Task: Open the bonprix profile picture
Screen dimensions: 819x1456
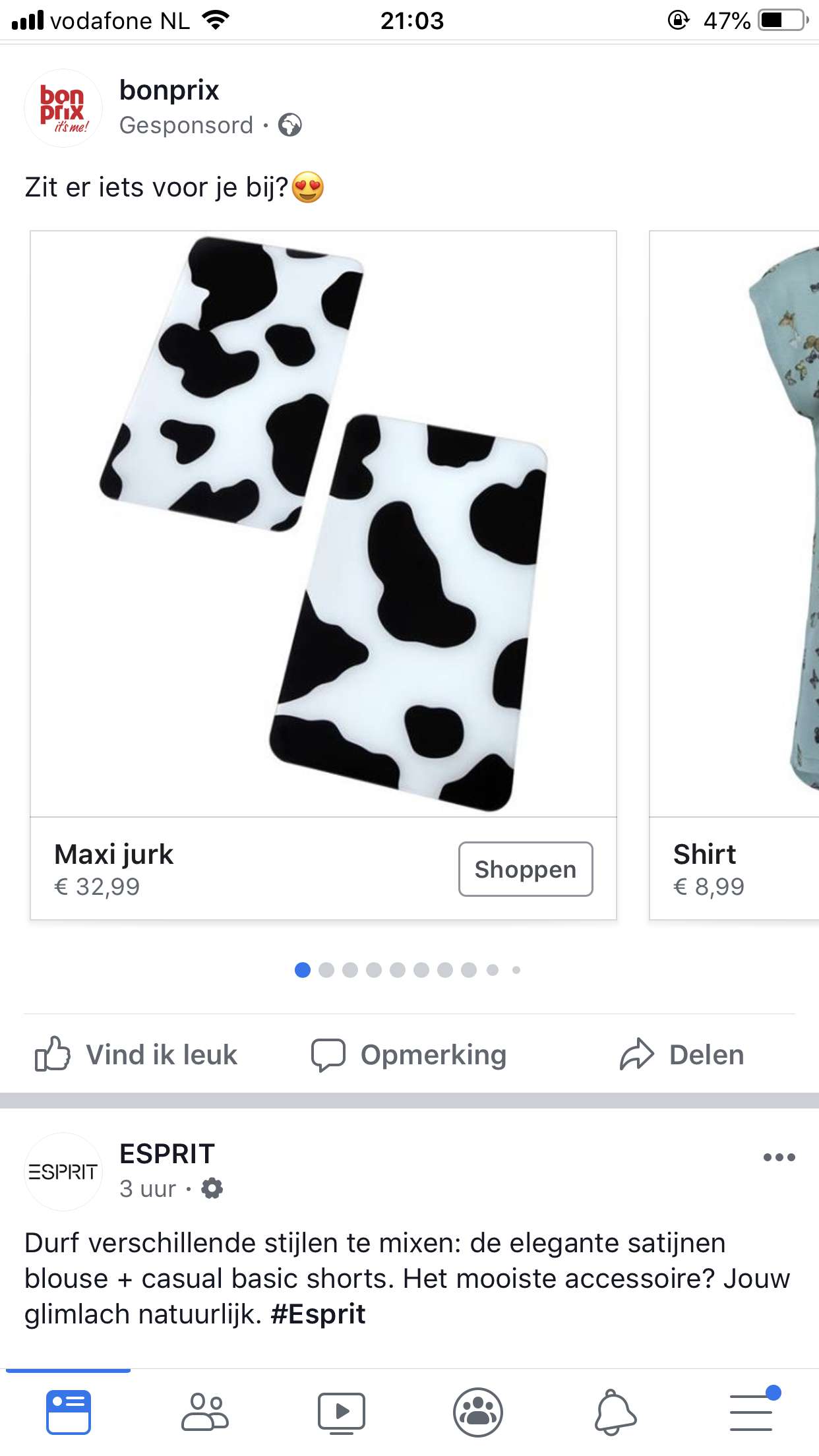Action: pyautogui.click(x=63, y=108)
